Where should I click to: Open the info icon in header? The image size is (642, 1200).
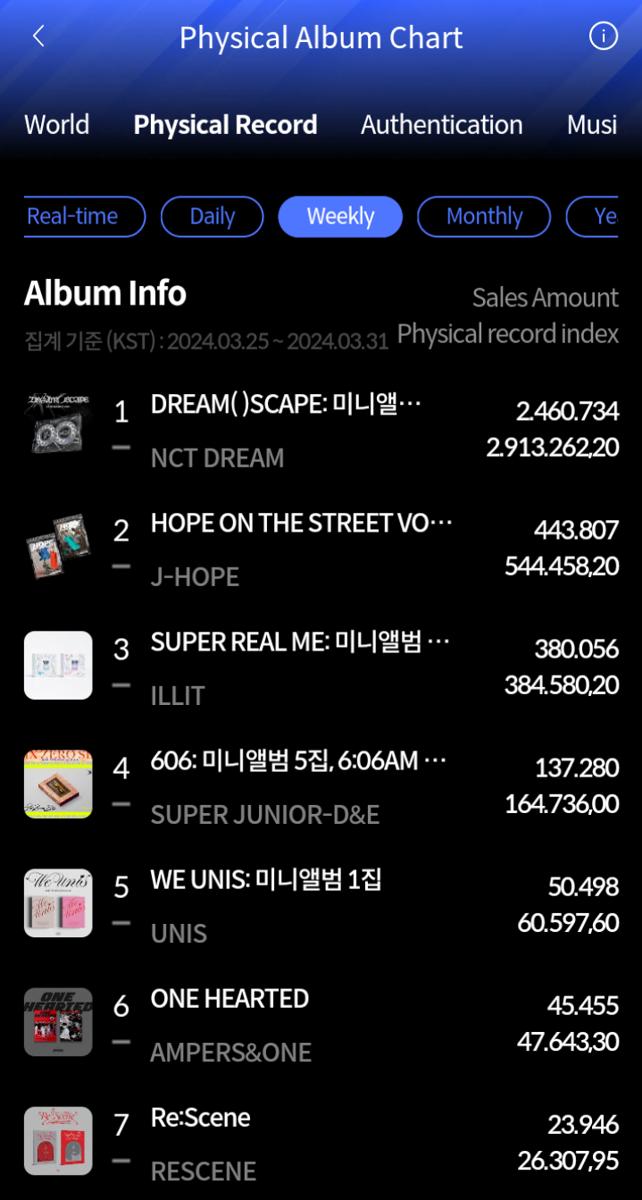point(603,38)
